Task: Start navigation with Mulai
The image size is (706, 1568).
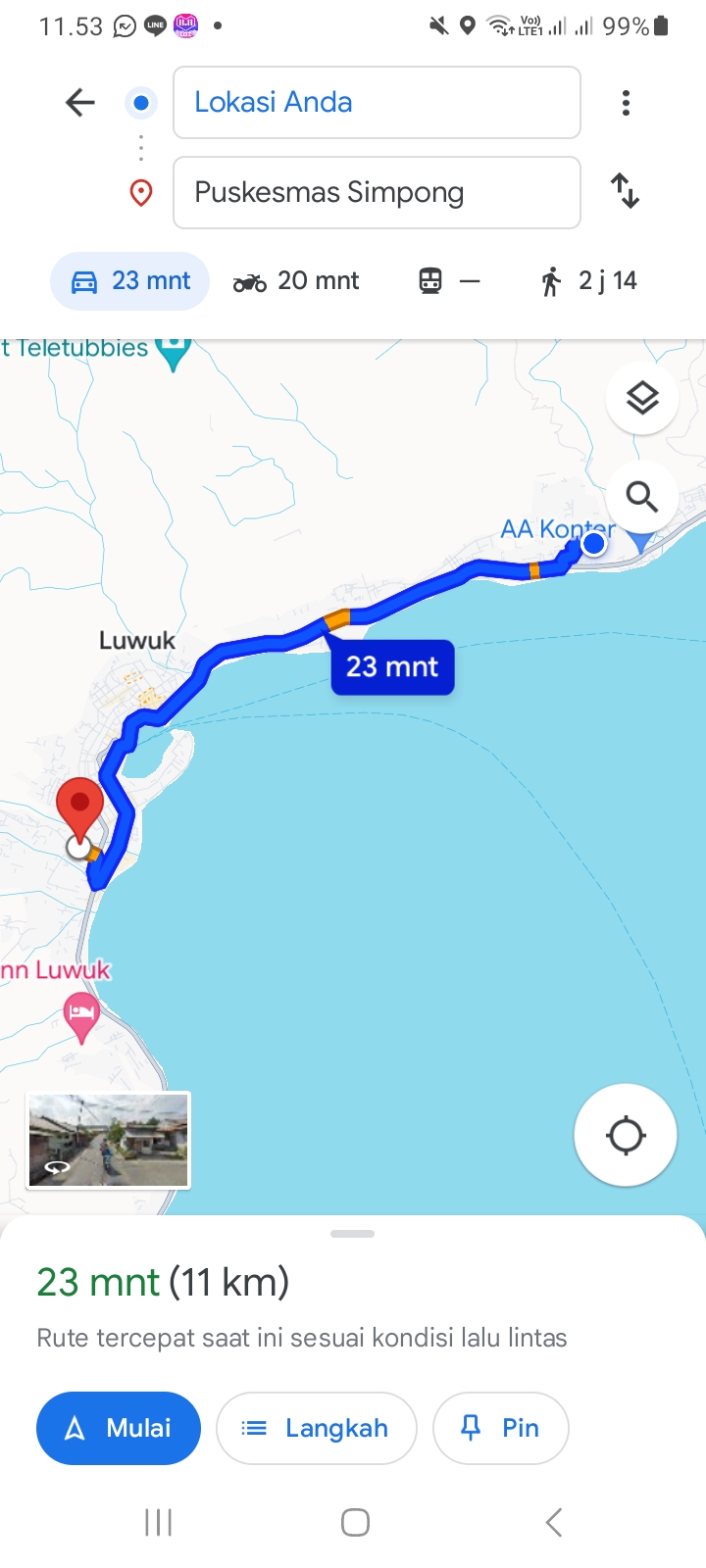Action: pos(119,1428)
